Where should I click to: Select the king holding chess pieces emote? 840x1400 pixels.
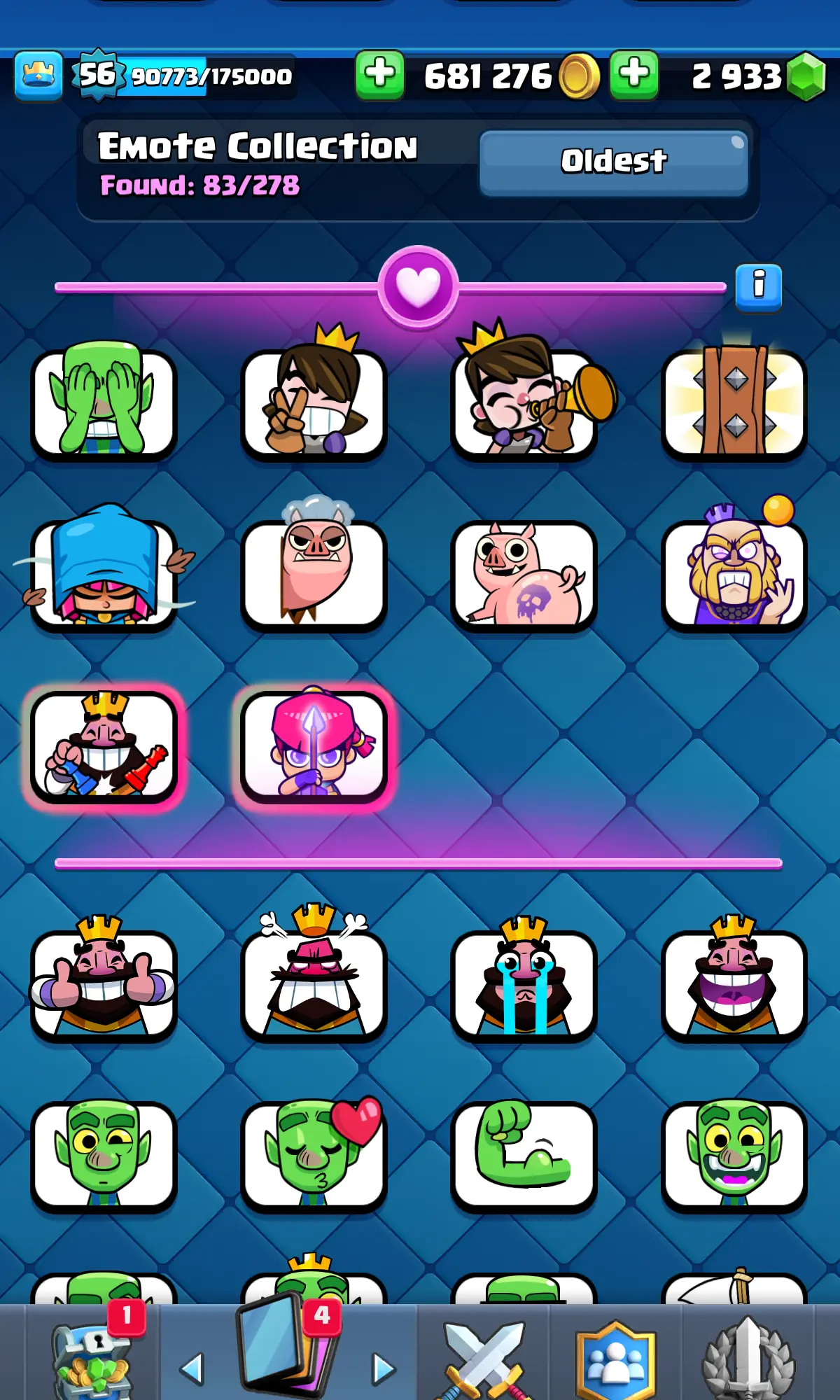point(104,746)
